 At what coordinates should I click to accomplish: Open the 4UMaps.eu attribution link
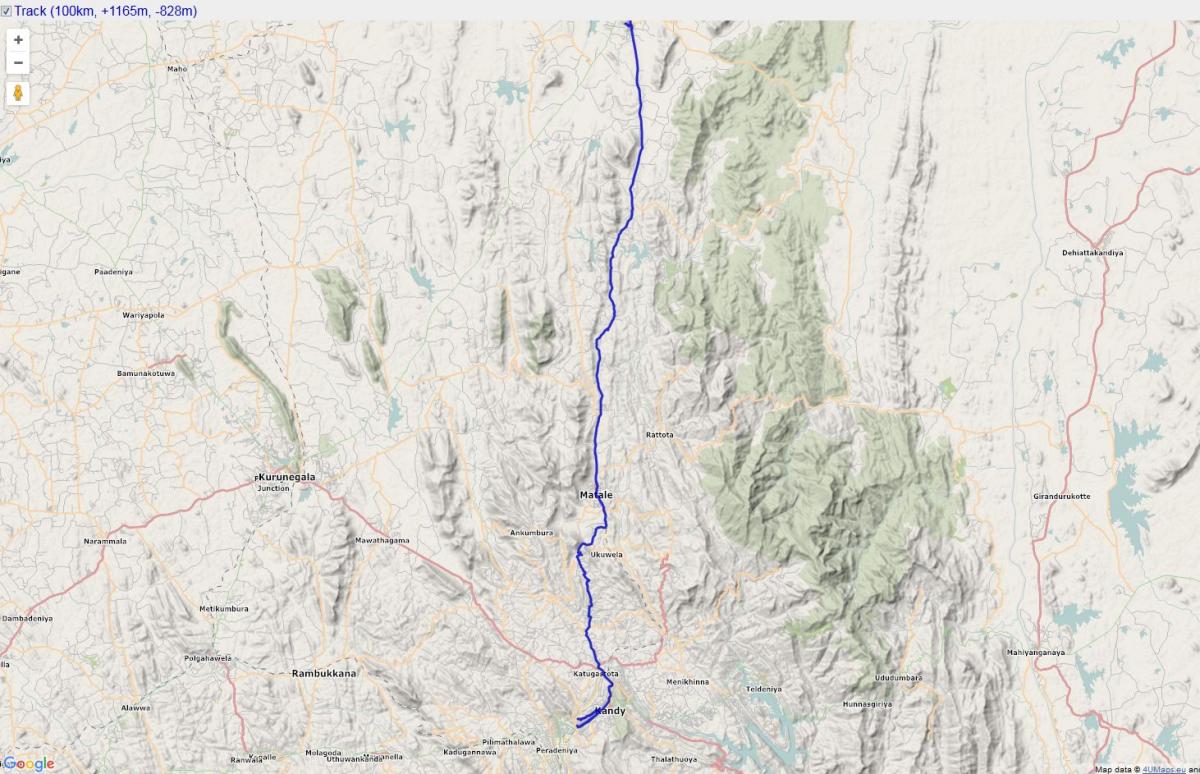[x=1161, y=769]
